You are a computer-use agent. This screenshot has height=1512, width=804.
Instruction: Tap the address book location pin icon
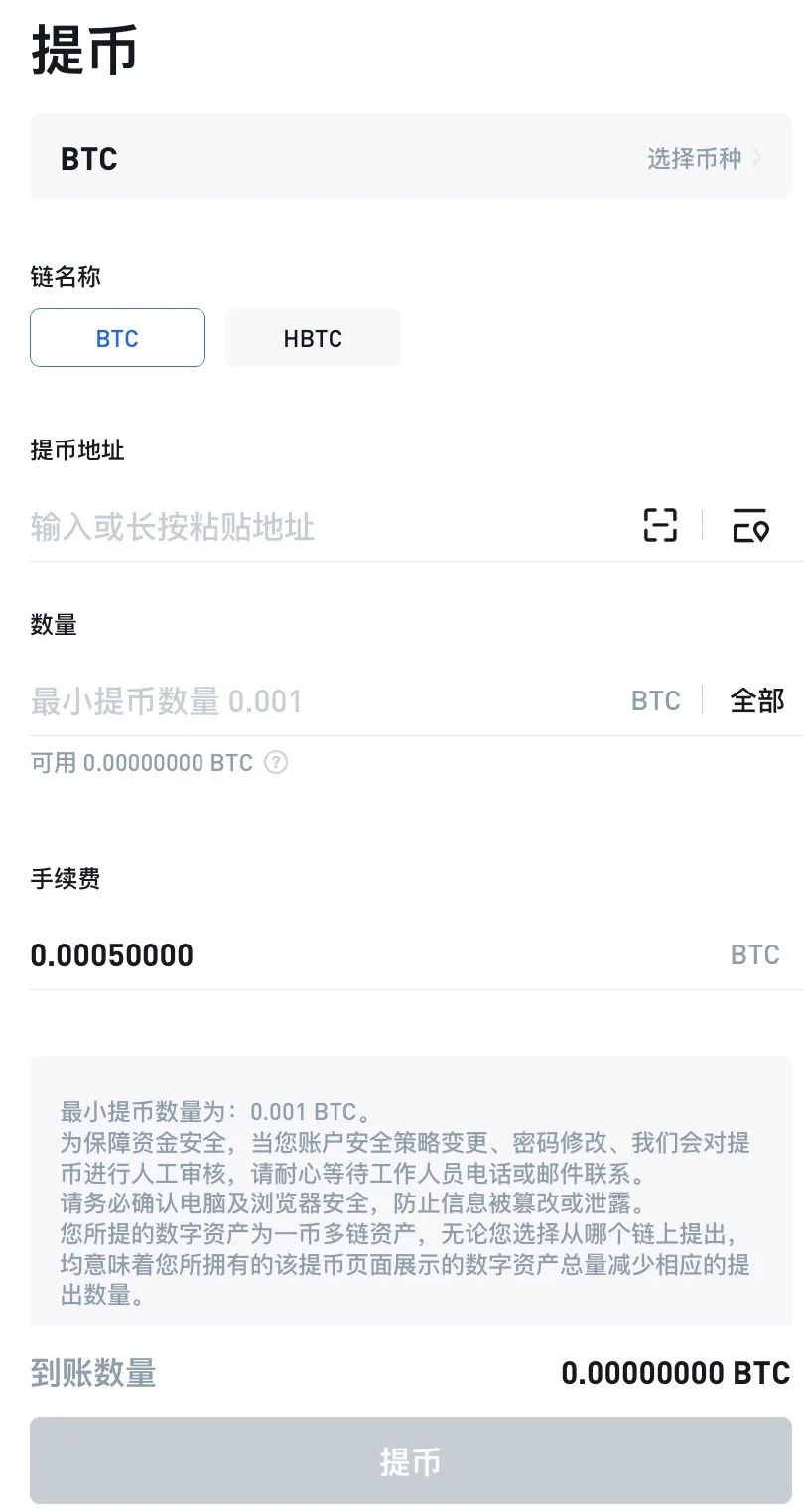[x=750, y=526]
